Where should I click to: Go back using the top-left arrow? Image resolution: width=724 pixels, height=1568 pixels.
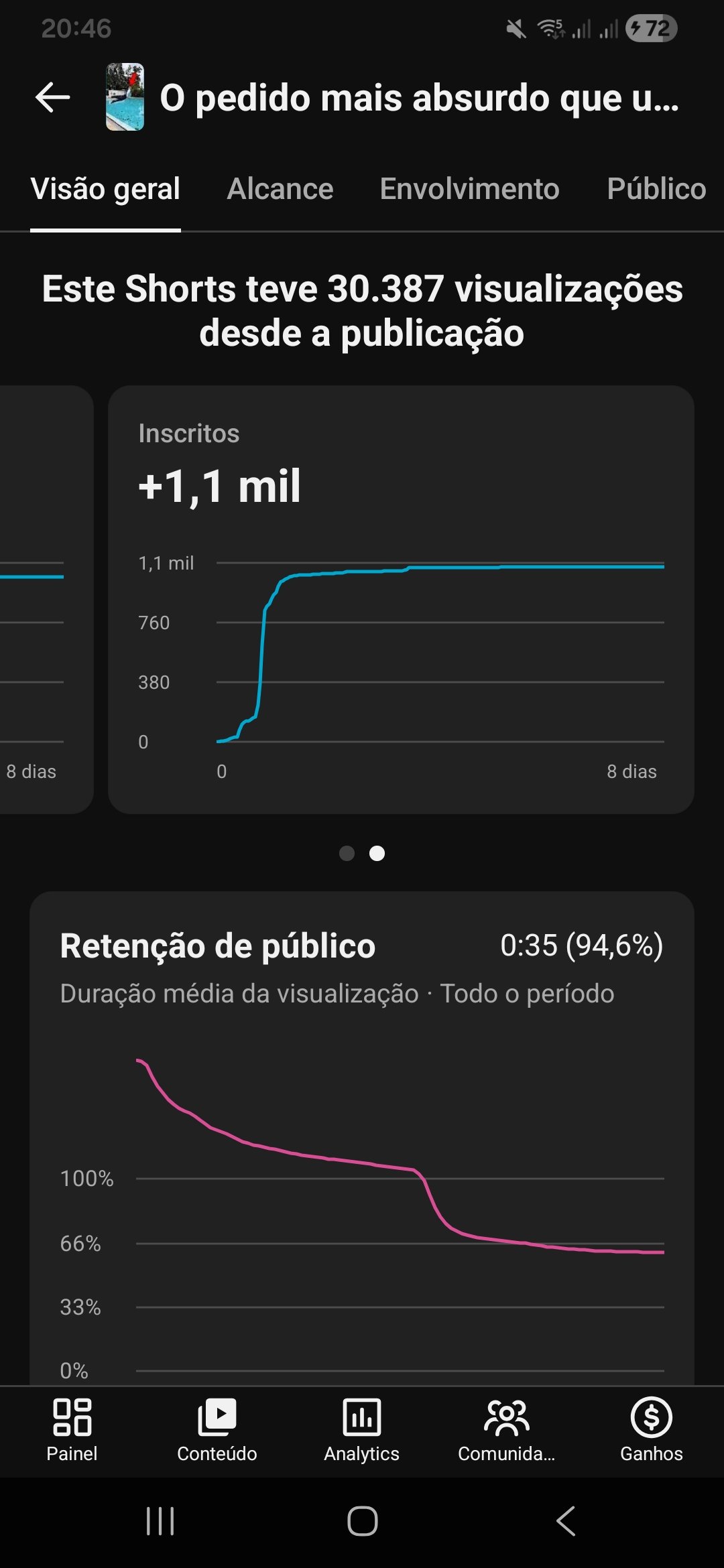coord(53,98)
